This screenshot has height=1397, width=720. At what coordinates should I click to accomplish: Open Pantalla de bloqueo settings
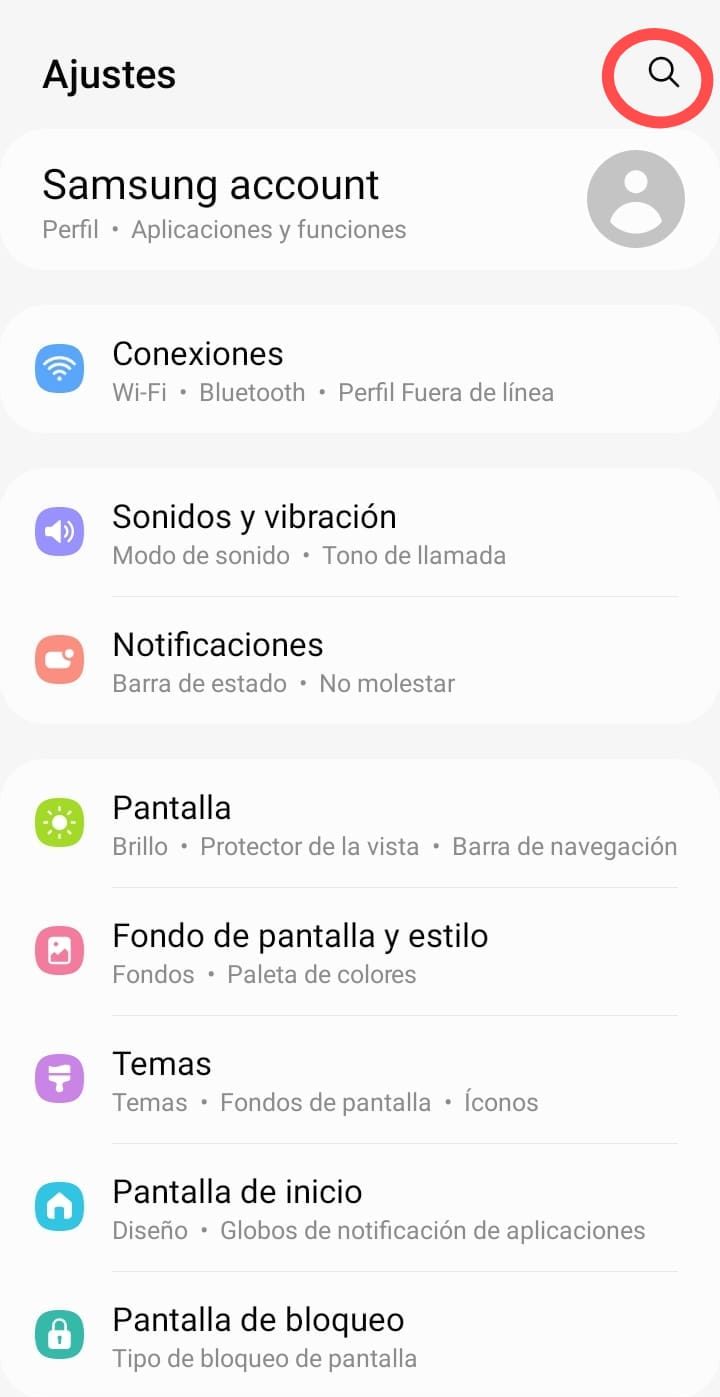pos(360,1334)
